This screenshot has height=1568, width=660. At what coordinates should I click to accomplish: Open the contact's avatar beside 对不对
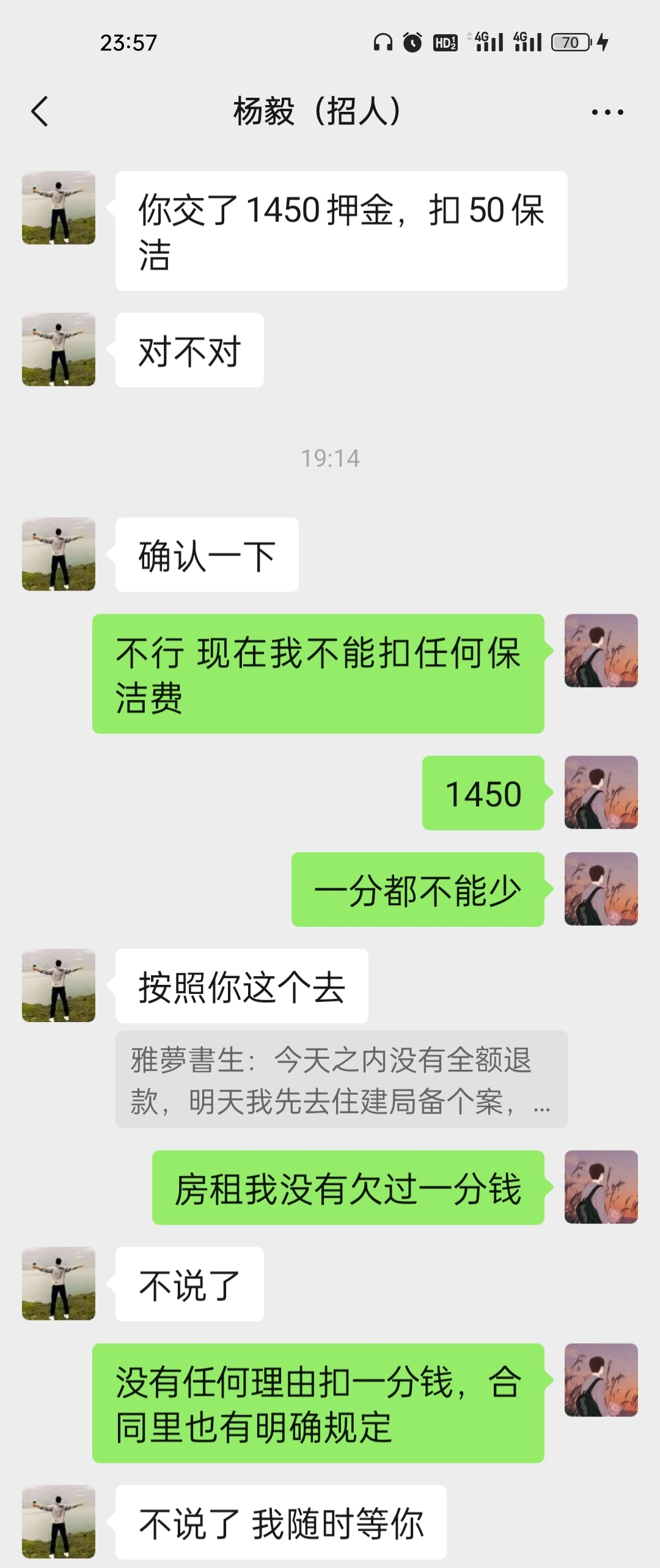pyautogui.click(x=59, y=350)
